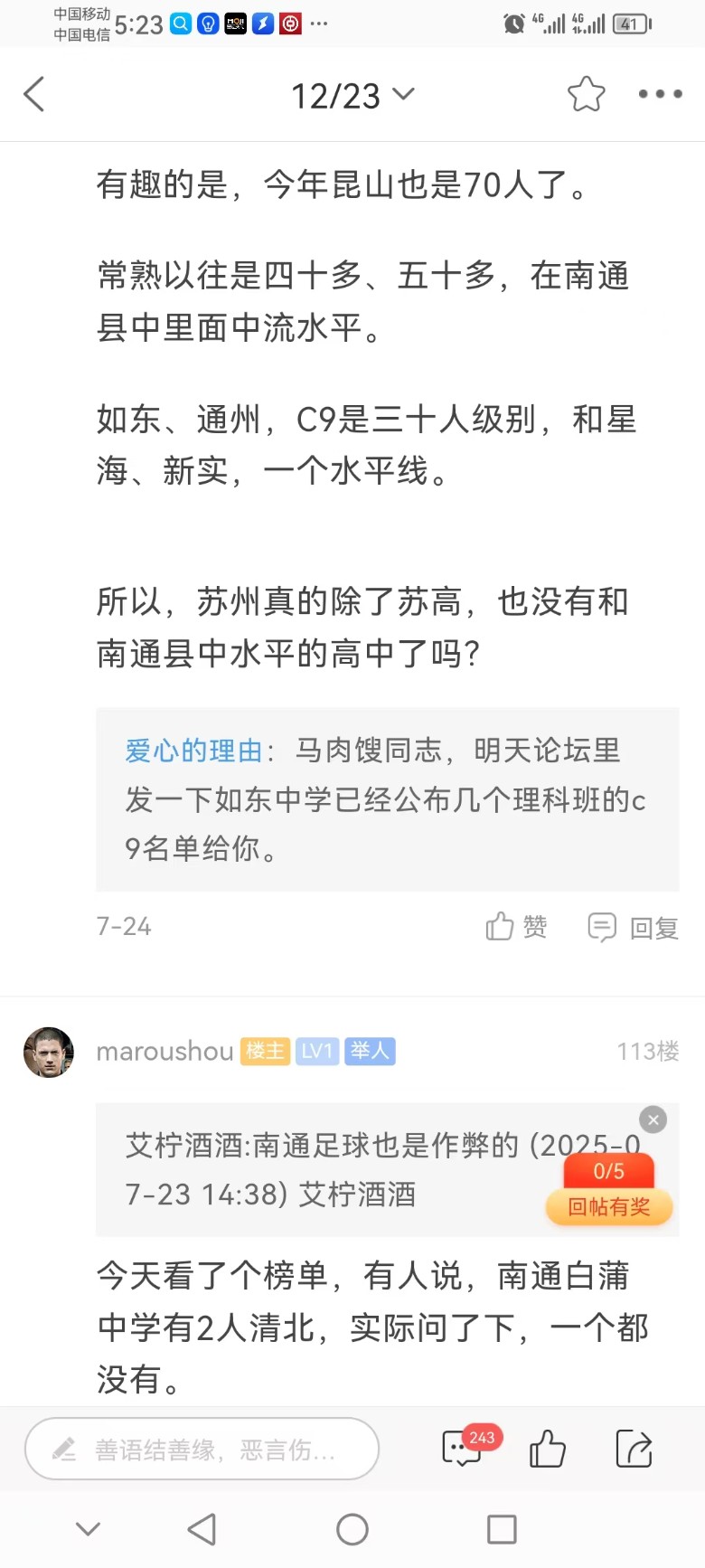
Task: Tap the username maroushou
Action: coord(164,1052)
